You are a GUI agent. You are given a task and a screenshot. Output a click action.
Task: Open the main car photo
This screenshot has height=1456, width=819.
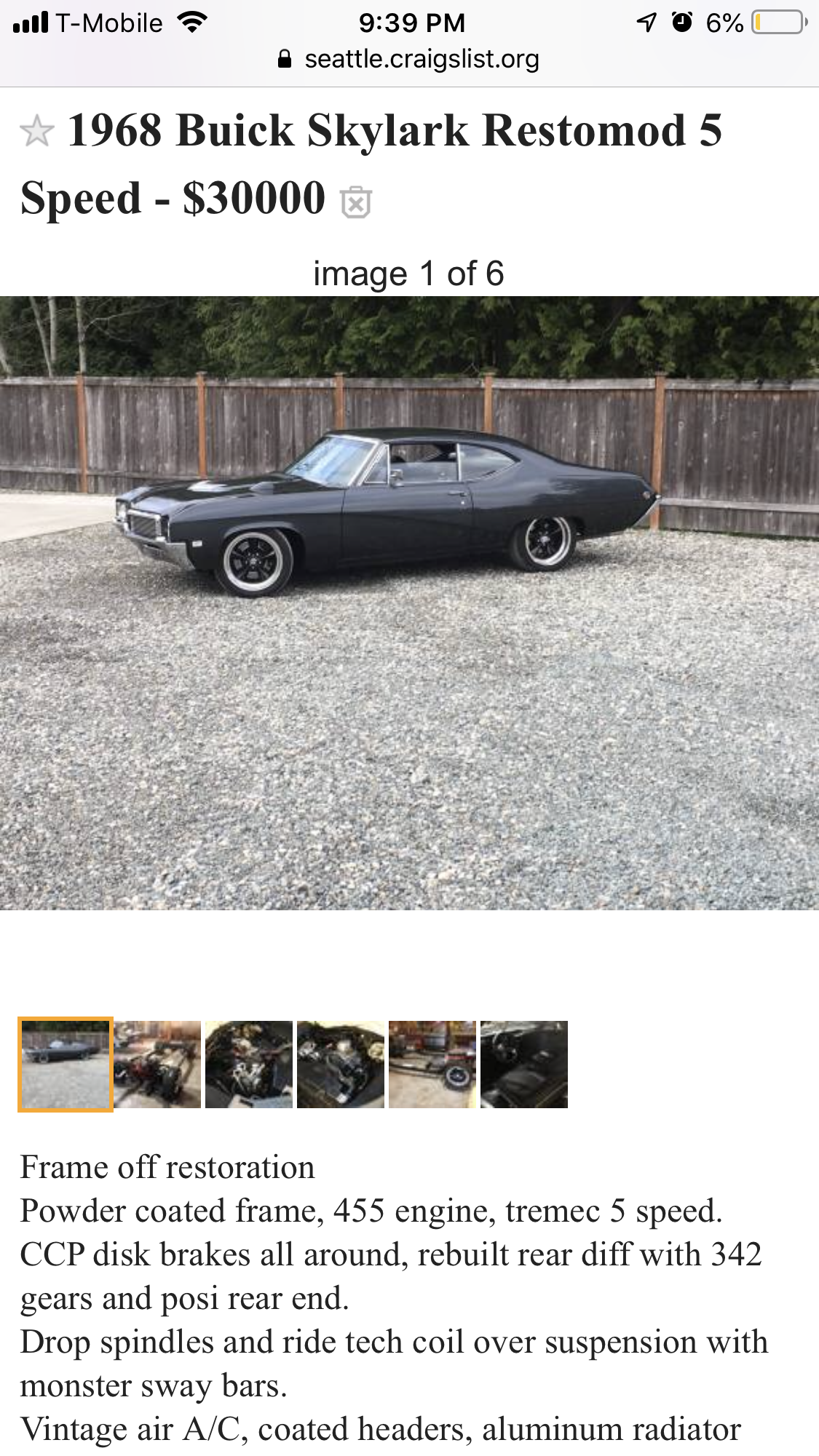tap(409, 602)
